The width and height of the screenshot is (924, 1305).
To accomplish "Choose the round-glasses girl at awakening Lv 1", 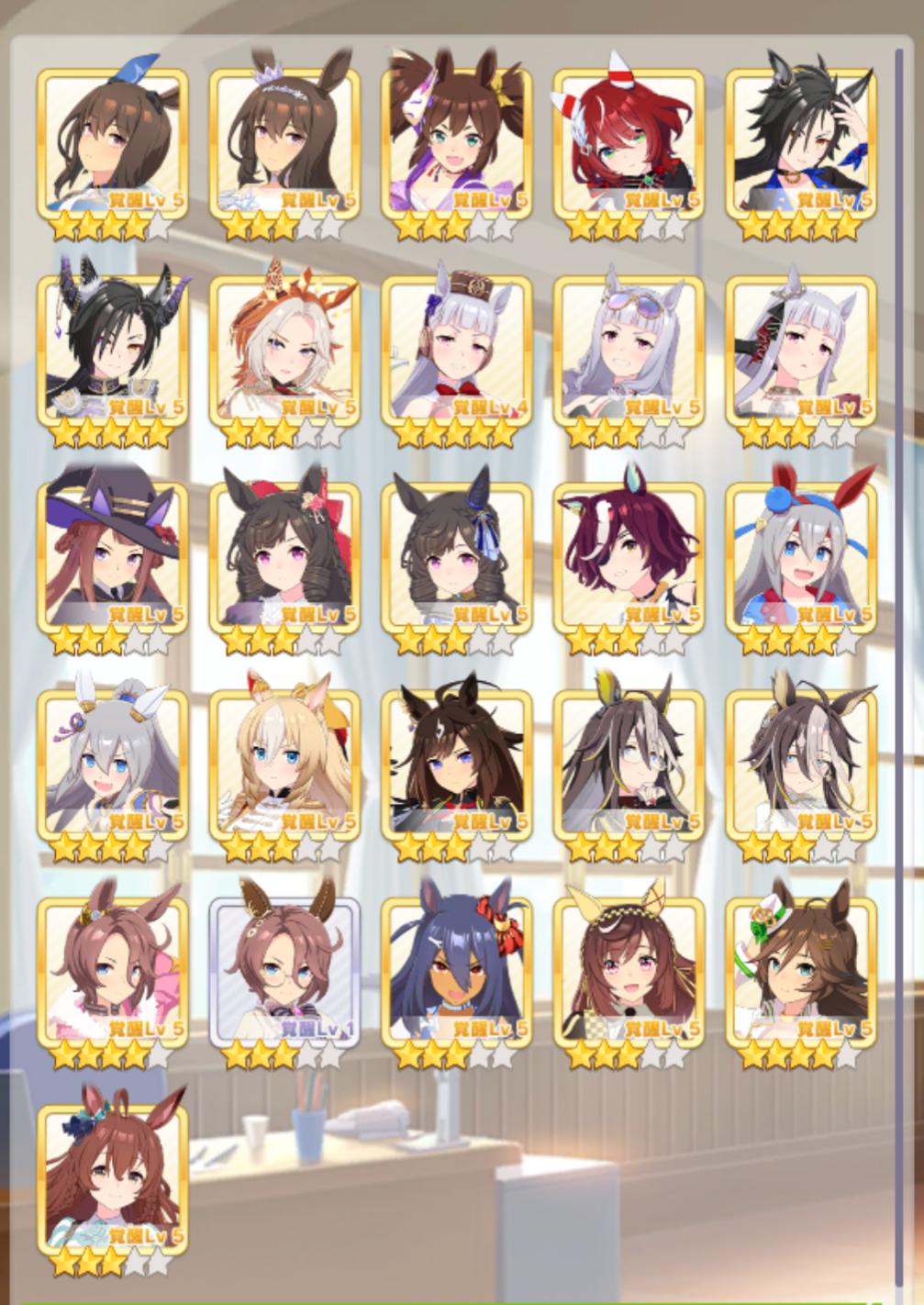I will (284, 972).
